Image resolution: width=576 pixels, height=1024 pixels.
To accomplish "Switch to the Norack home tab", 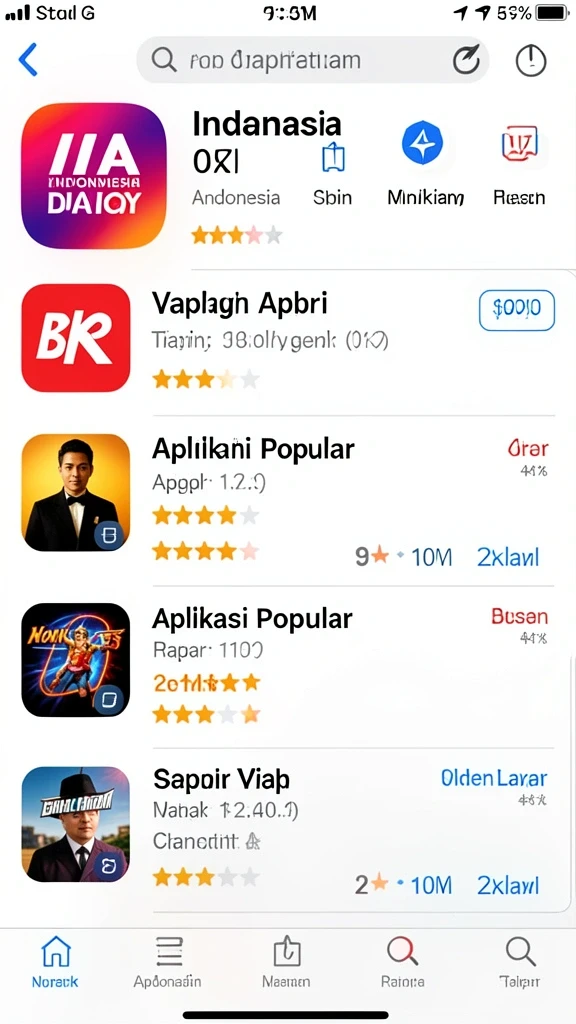I will (x=56, y=961).
